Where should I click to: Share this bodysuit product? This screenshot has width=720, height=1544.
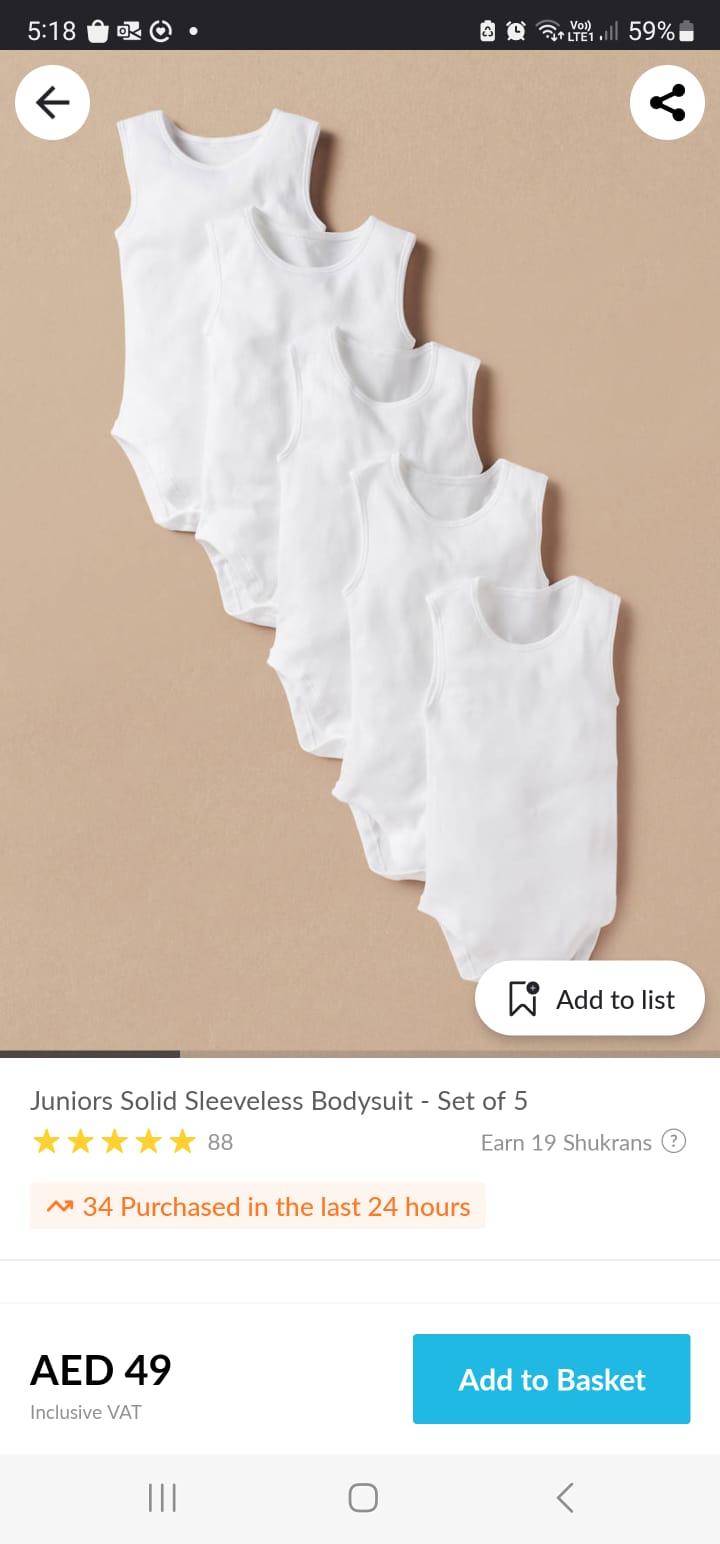click(667, 102)
